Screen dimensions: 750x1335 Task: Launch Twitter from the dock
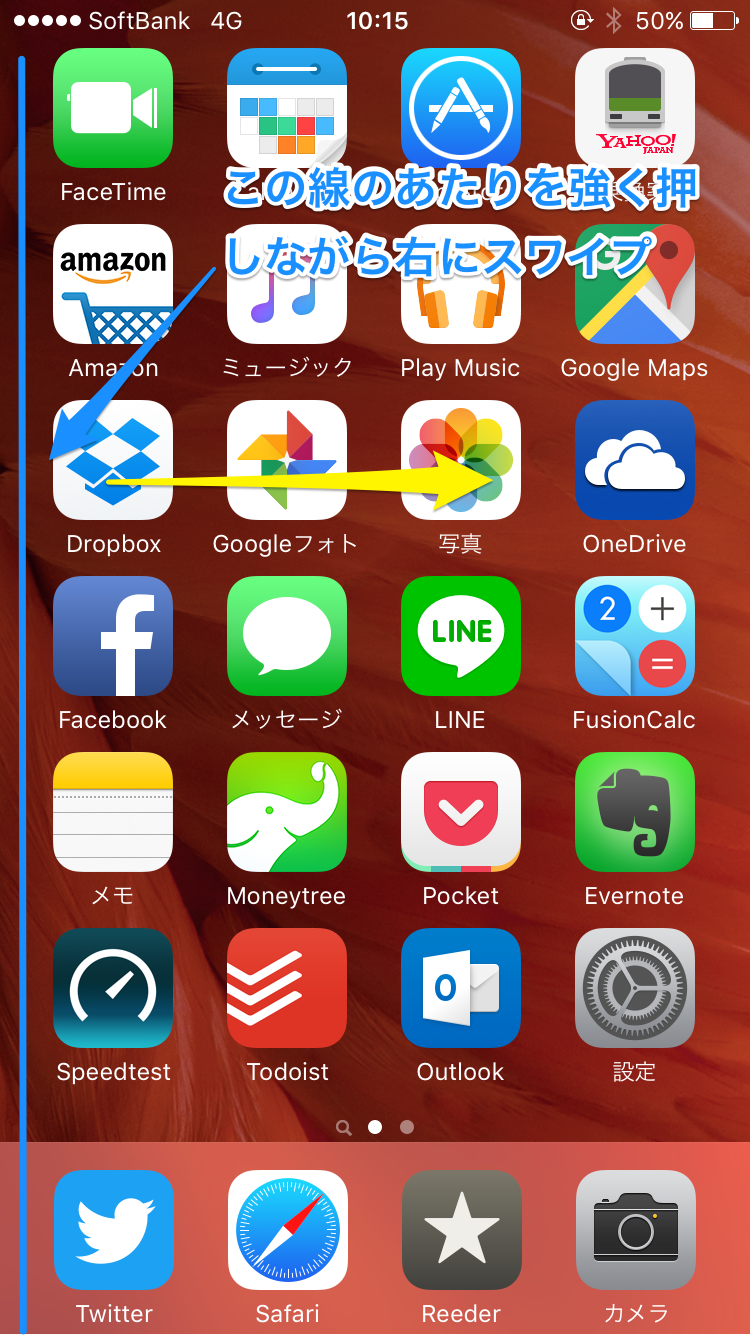[113, 1230]
